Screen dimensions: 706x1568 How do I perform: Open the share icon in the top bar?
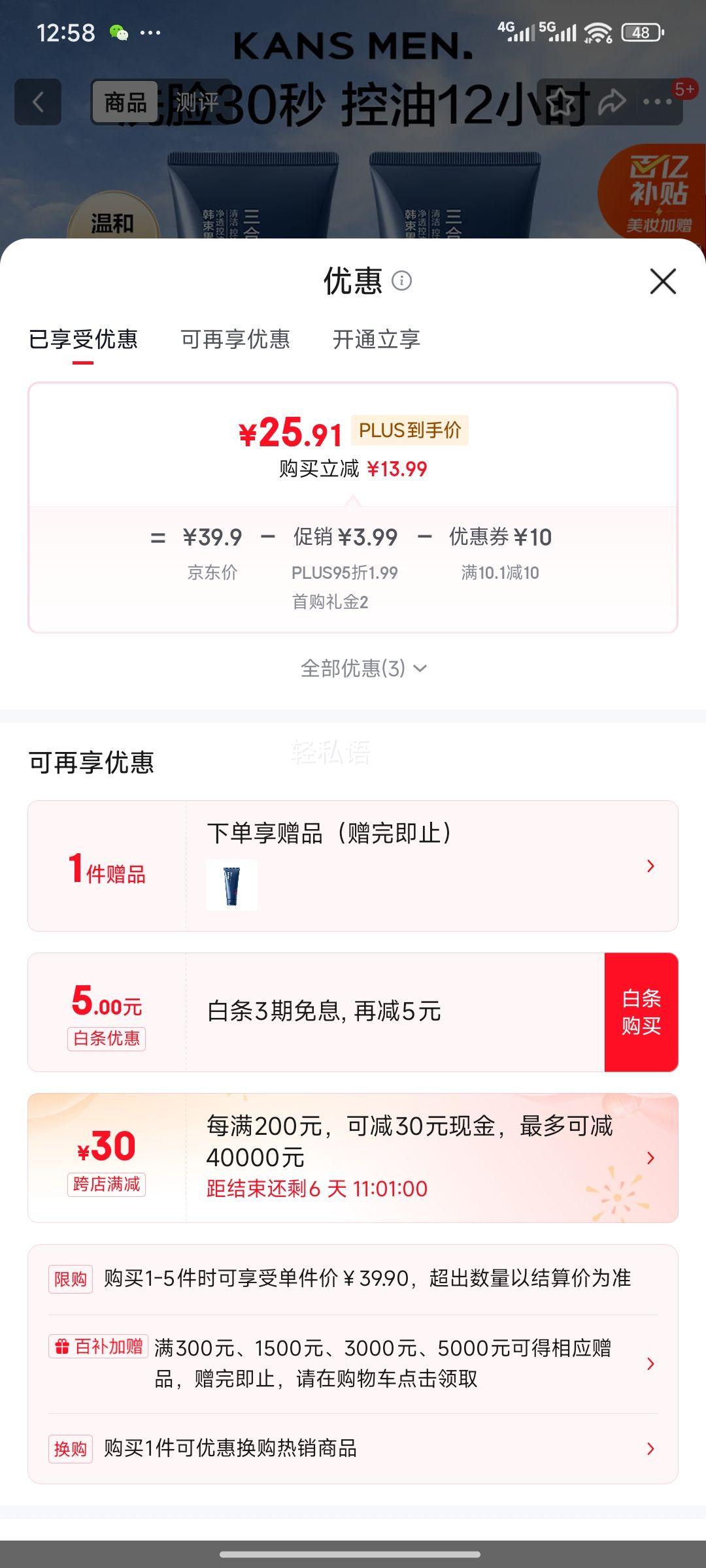tap(613, 101)
